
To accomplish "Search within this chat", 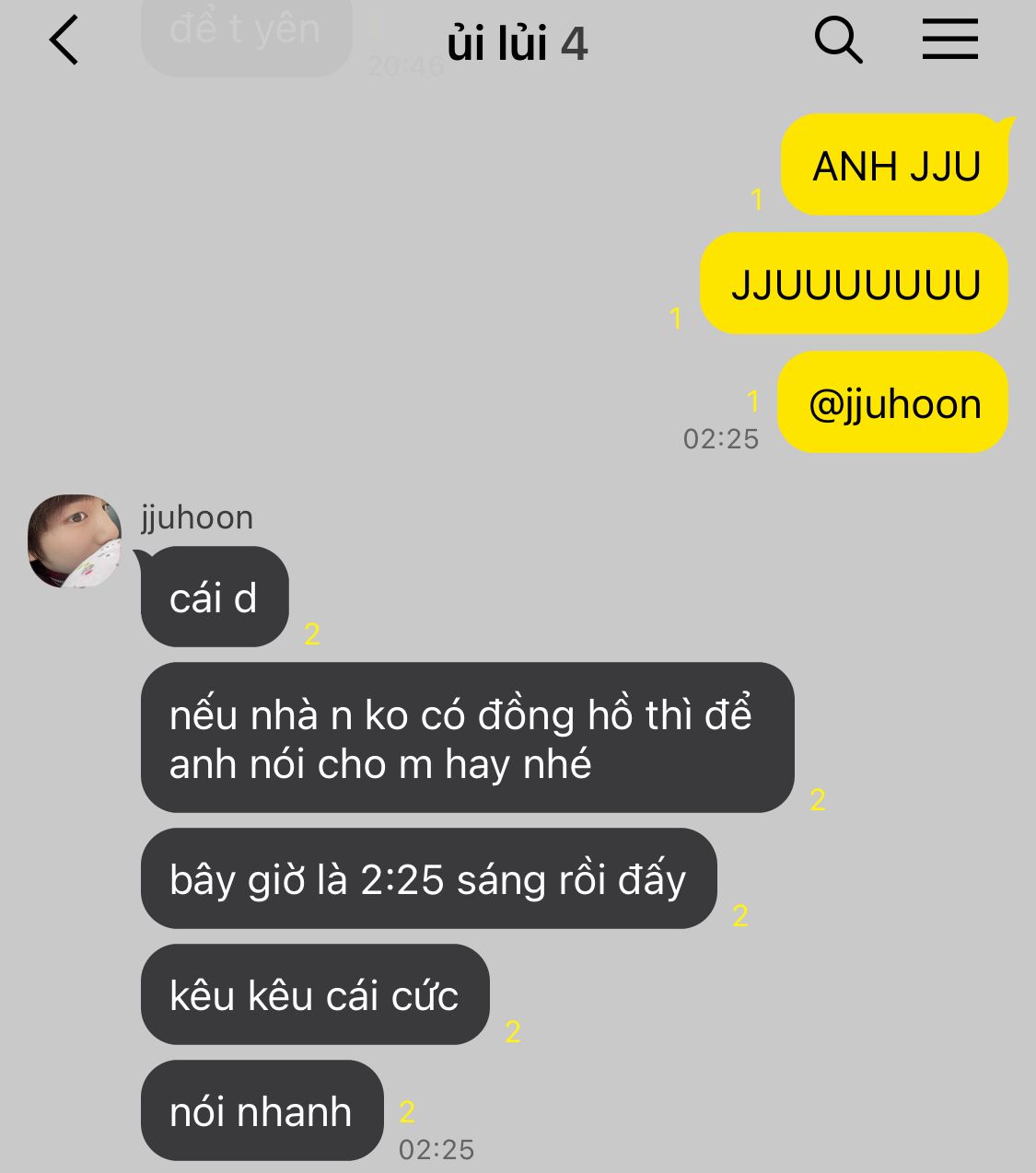I will tap(838, 41).
